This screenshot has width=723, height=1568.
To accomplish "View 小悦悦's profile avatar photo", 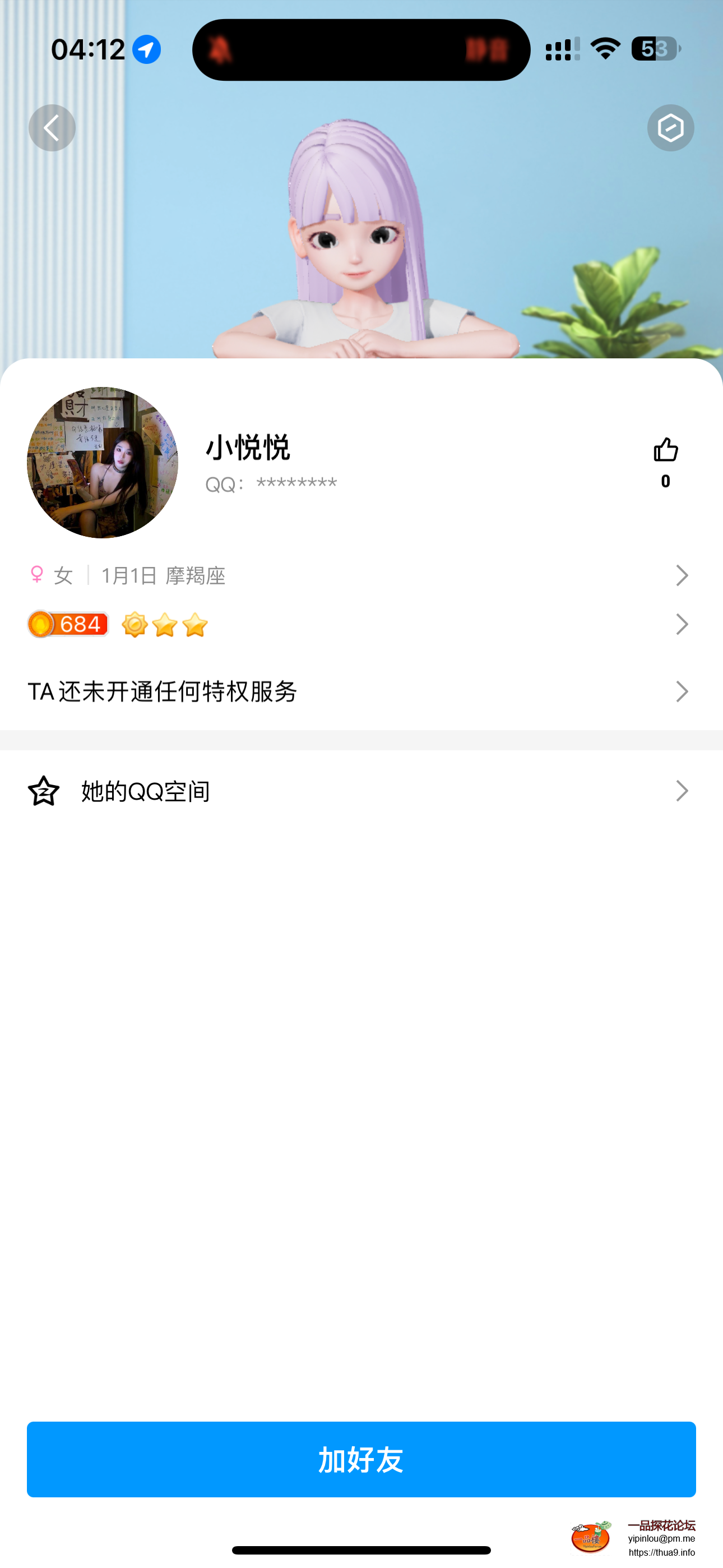I will [102, 463].
